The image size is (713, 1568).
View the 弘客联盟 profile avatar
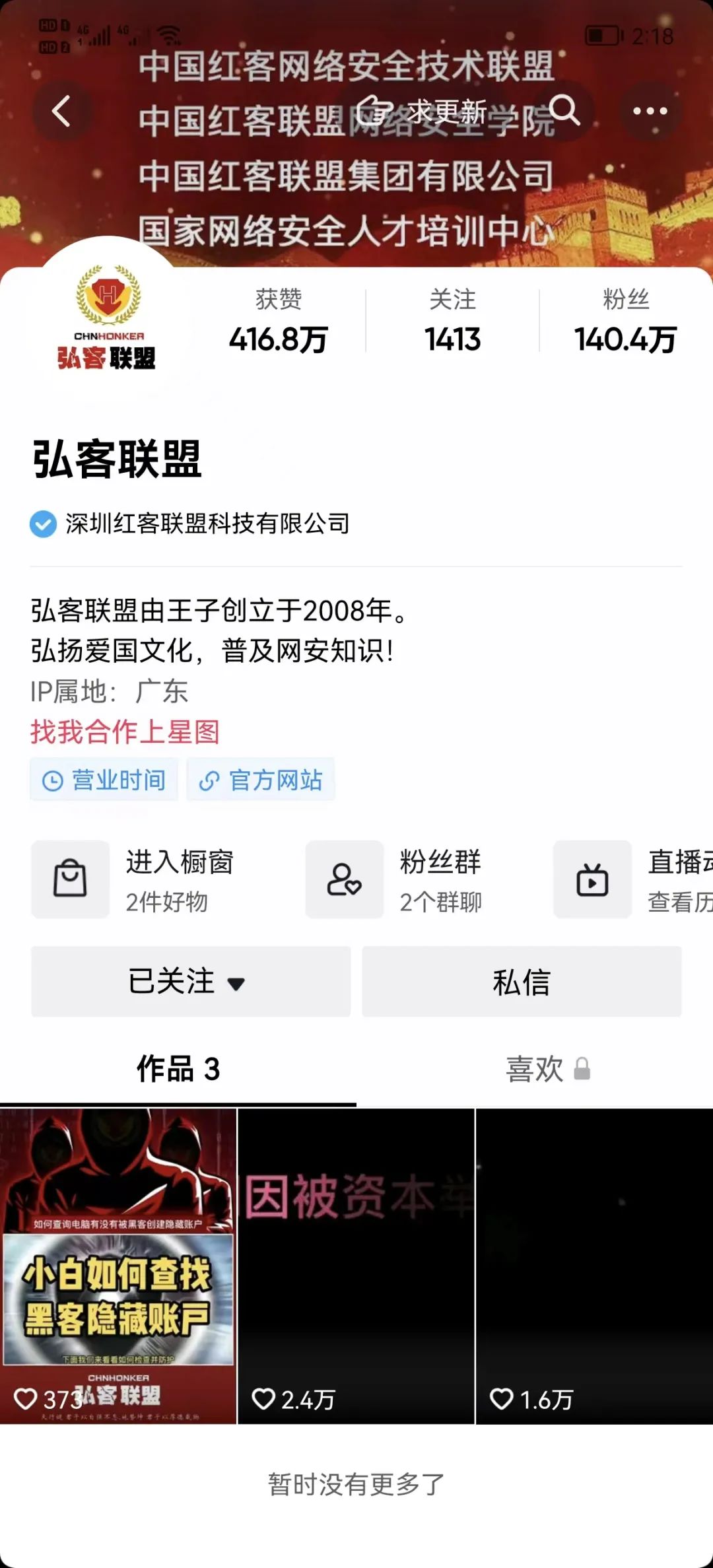108,318
